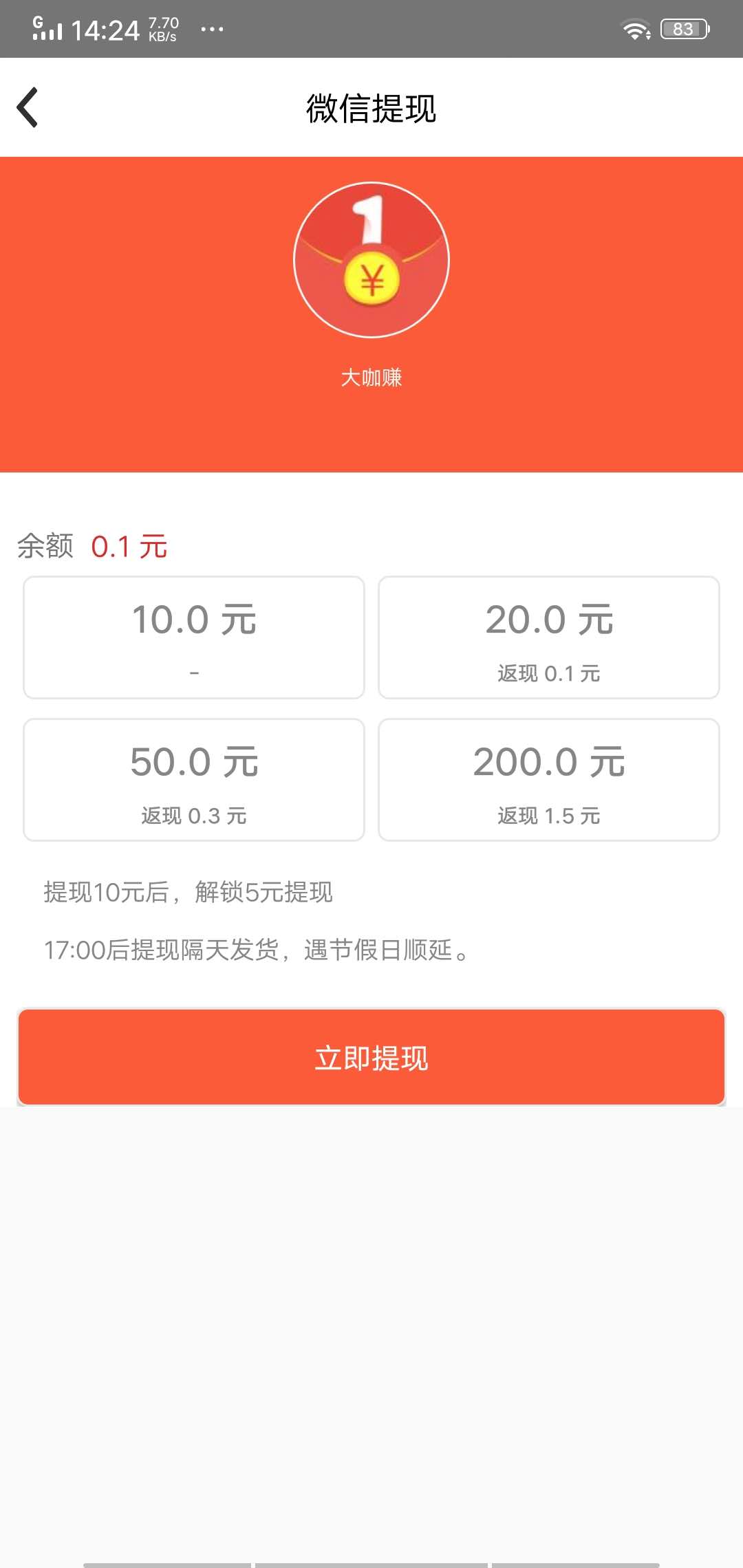Select the 50.0 元 withdrawal option
Viewport: 743px width, 1568px height.
coord(193,779)
